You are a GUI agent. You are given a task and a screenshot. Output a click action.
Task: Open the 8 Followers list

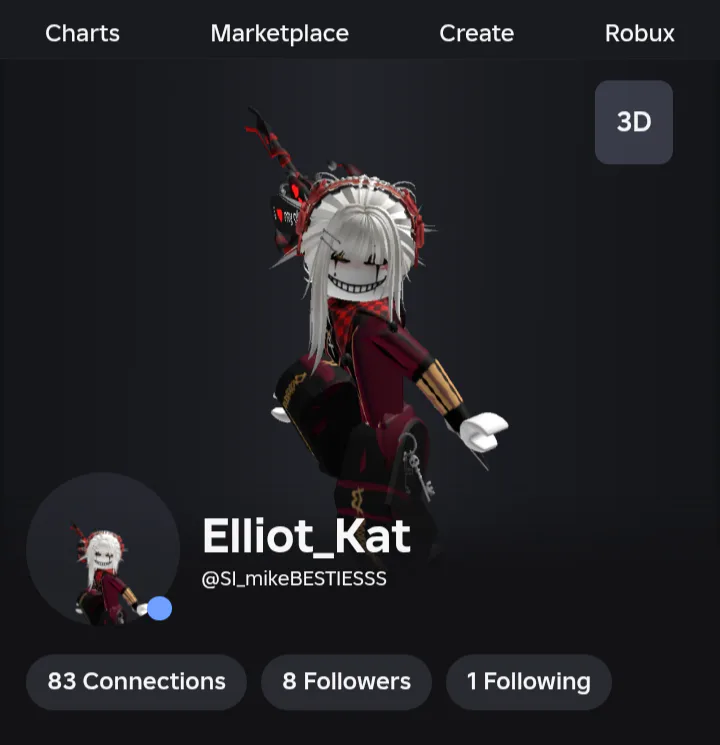coord(346,682)
